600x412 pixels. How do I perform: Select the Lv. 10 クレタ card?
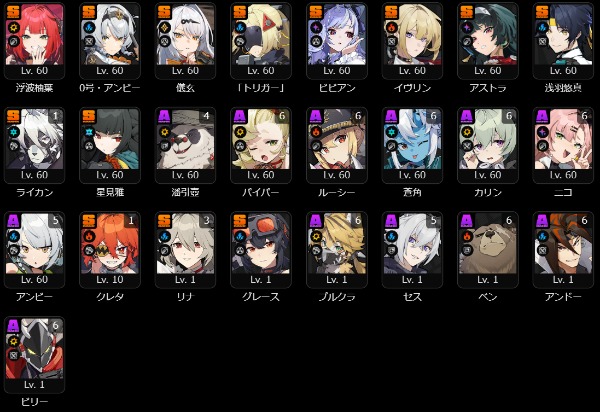[x=110, y=248]
